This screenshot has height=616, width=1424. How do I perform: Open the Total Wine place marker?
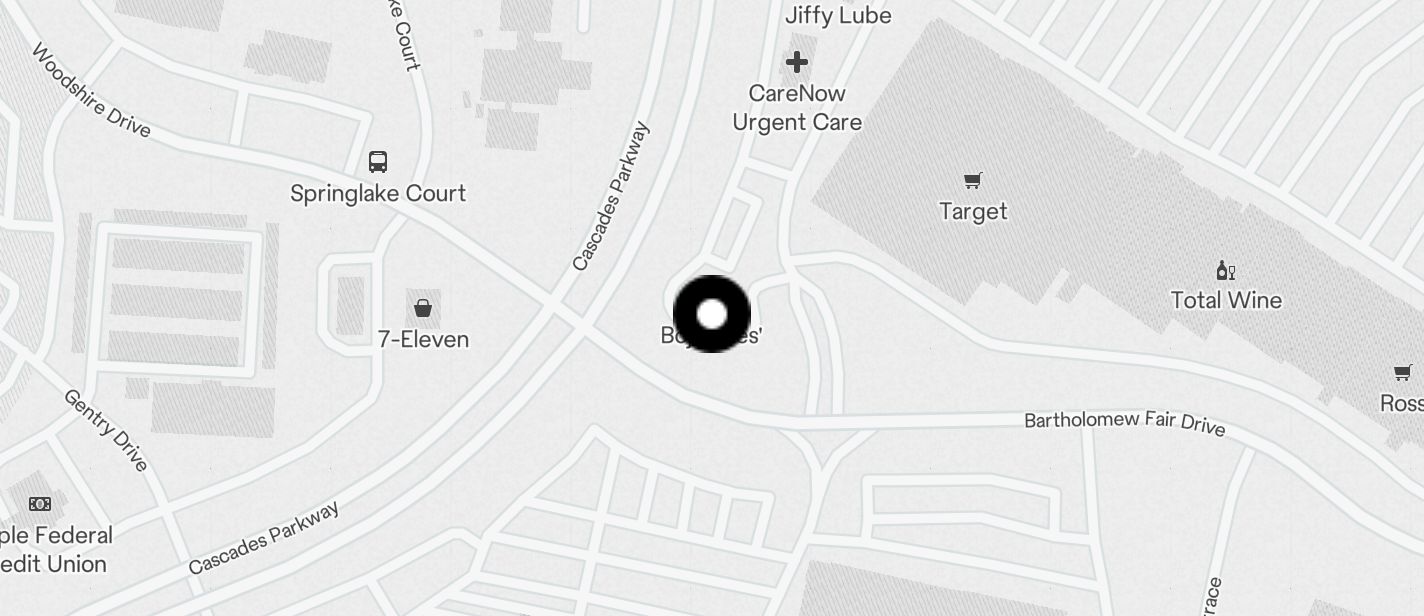pos(1225,271)
